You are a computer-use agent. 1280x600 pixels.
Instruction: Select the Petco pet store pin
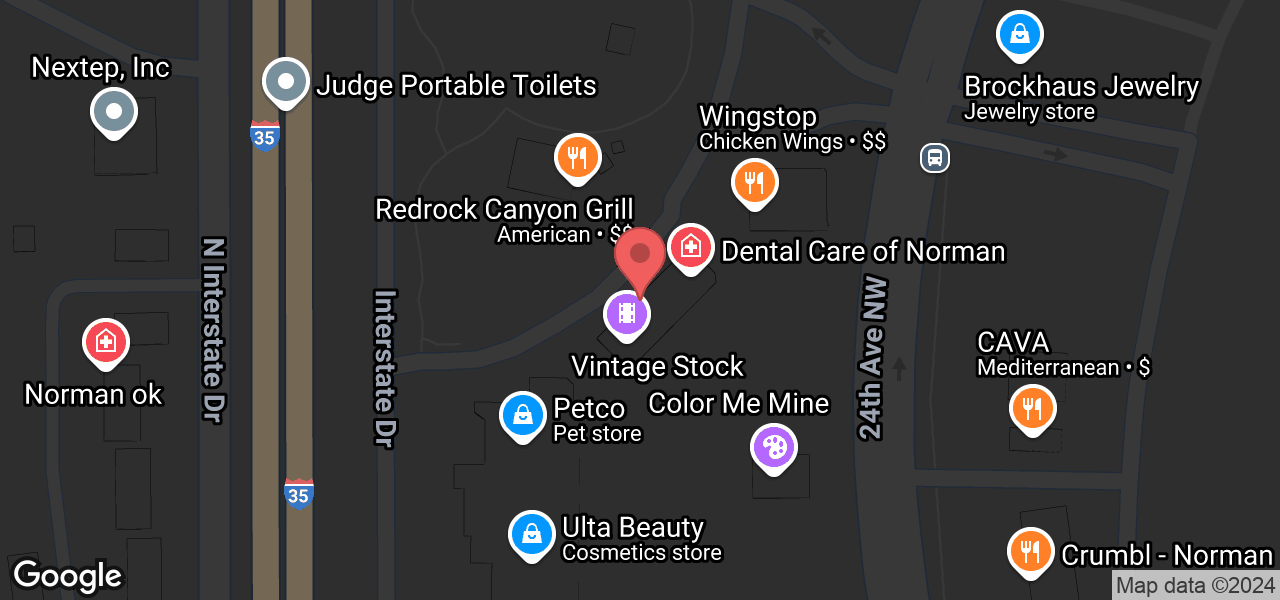(522, 414)
